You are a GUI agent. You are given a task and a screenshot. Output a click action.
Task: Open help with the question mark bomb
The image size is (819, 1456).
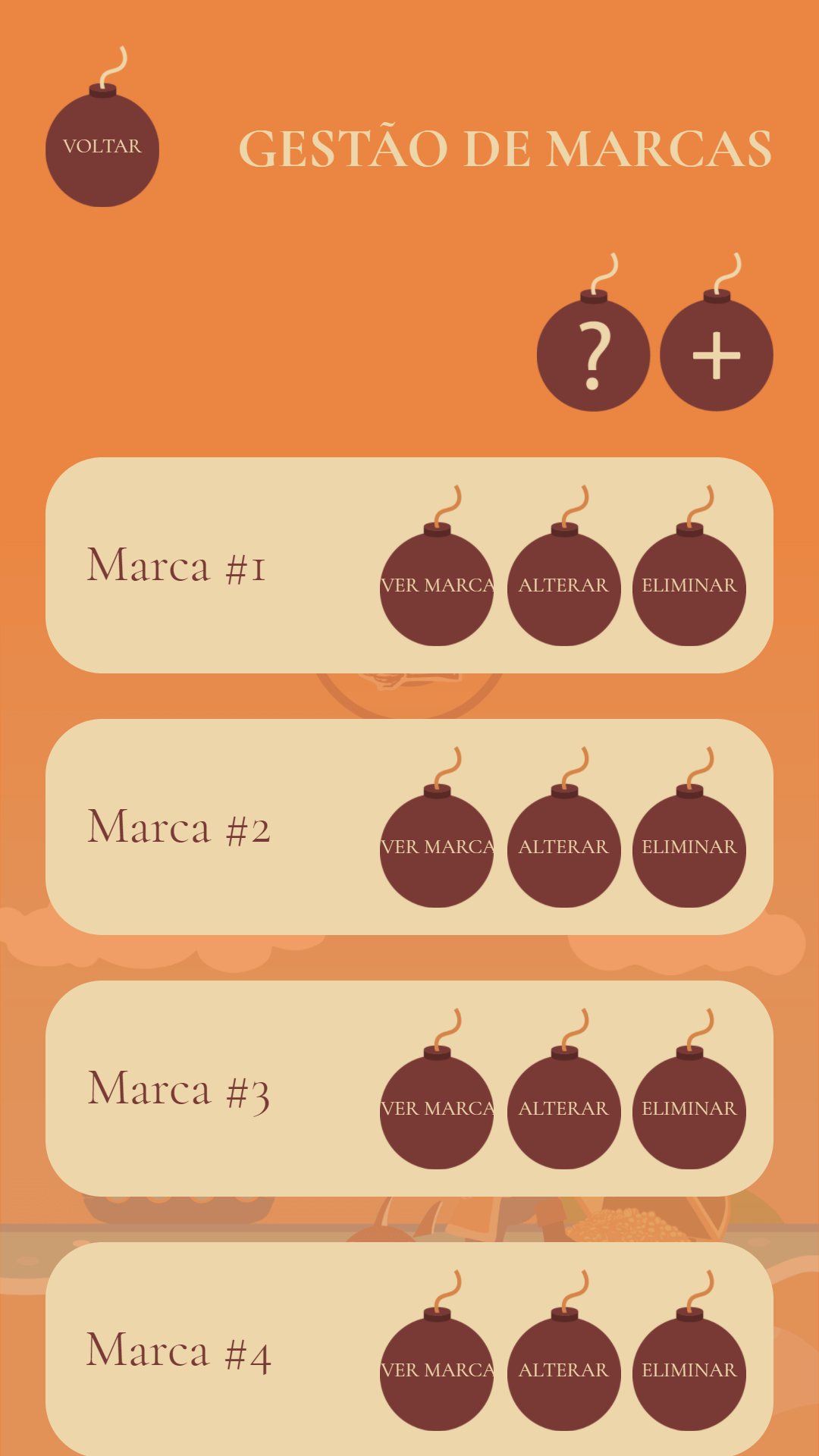pos(593,355)
